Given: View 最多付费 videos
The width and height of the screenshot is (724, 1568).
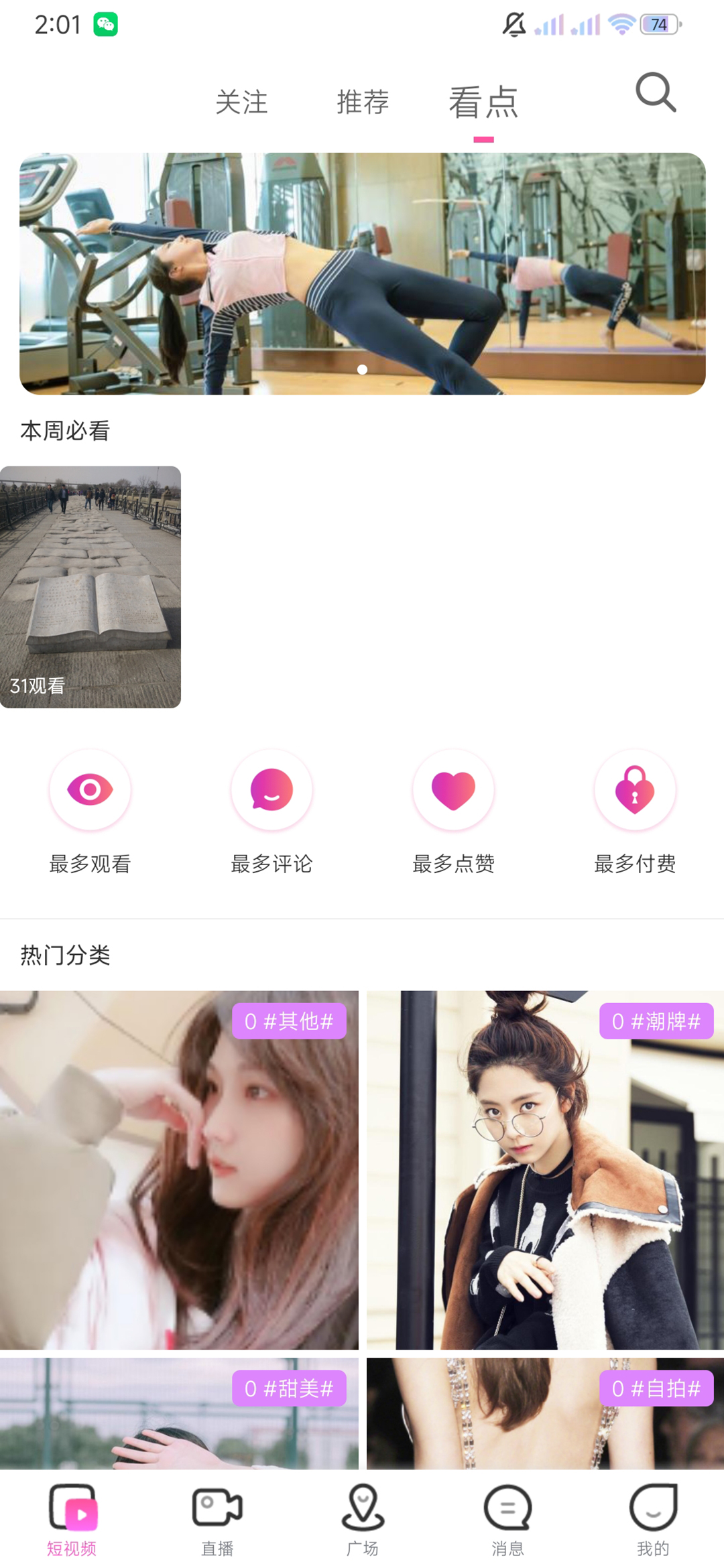Looking at the screenshot, I should tap(635, 790).
